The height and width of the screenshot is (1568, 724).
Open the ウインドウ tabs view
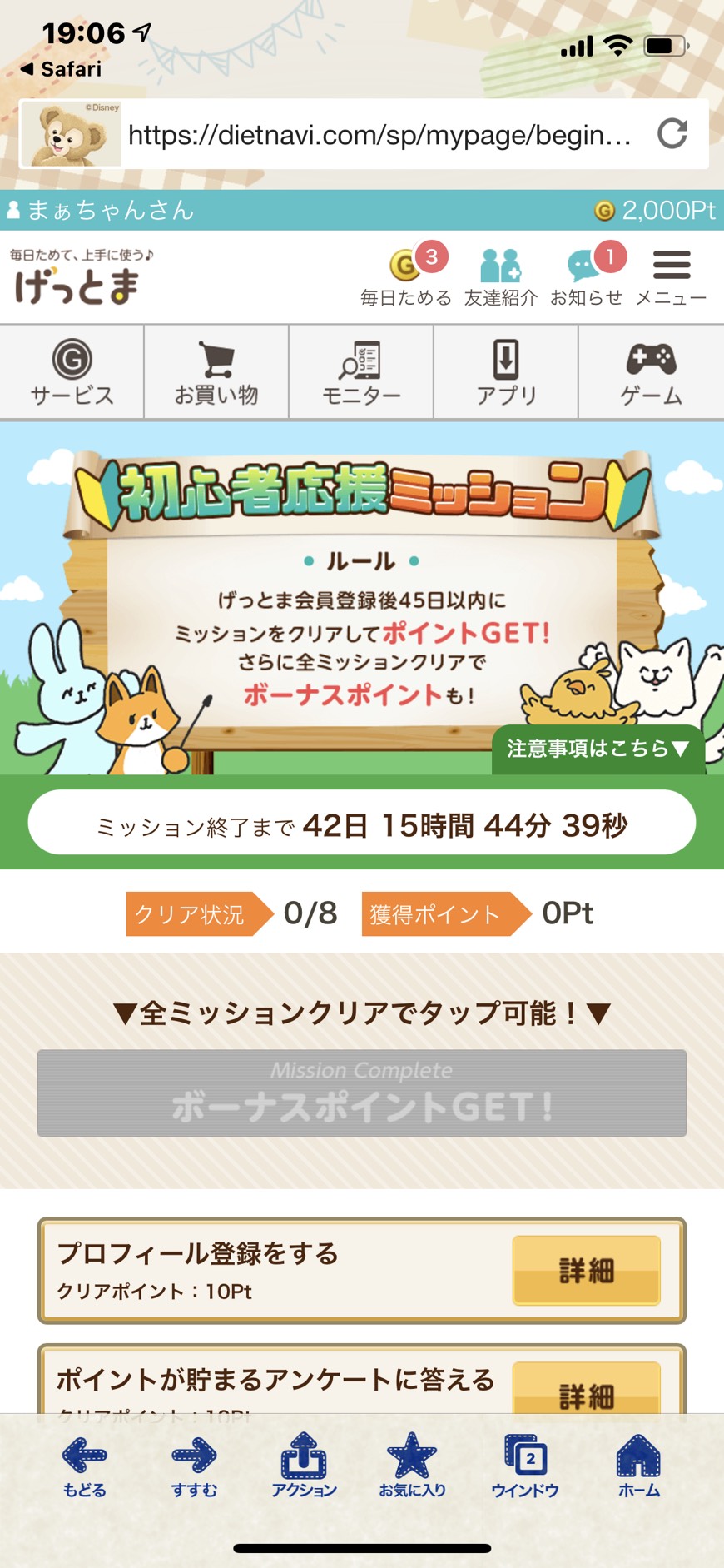click(525, 1466)
